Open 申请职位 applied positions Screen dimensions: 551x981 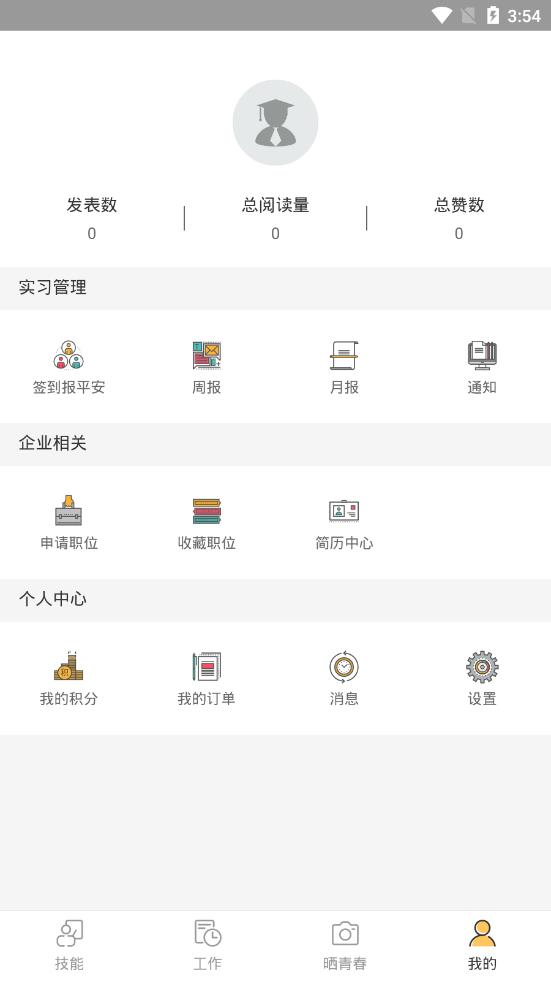[x=69, y=523]
